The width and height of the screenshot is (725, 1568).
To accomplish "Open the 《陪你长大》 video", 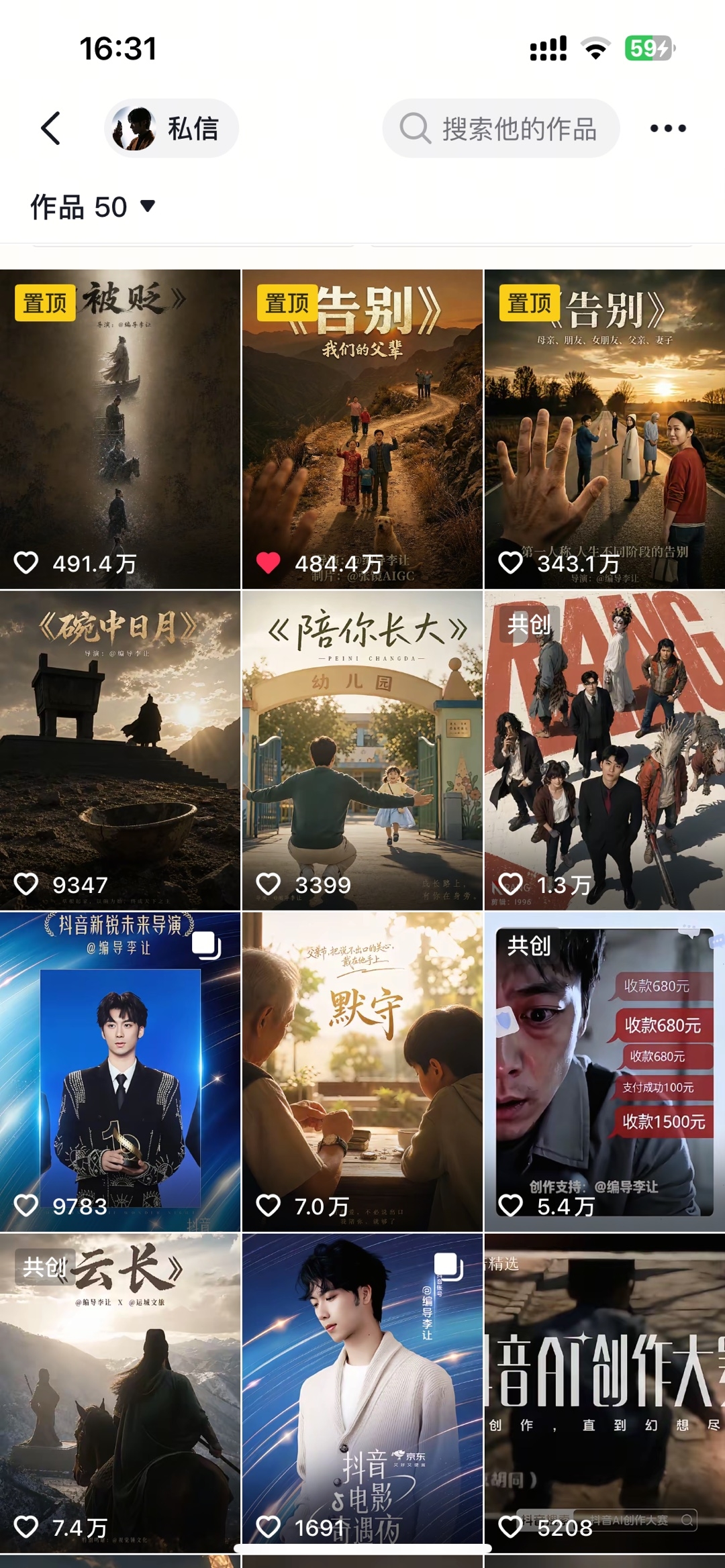I will pos(362,750).
